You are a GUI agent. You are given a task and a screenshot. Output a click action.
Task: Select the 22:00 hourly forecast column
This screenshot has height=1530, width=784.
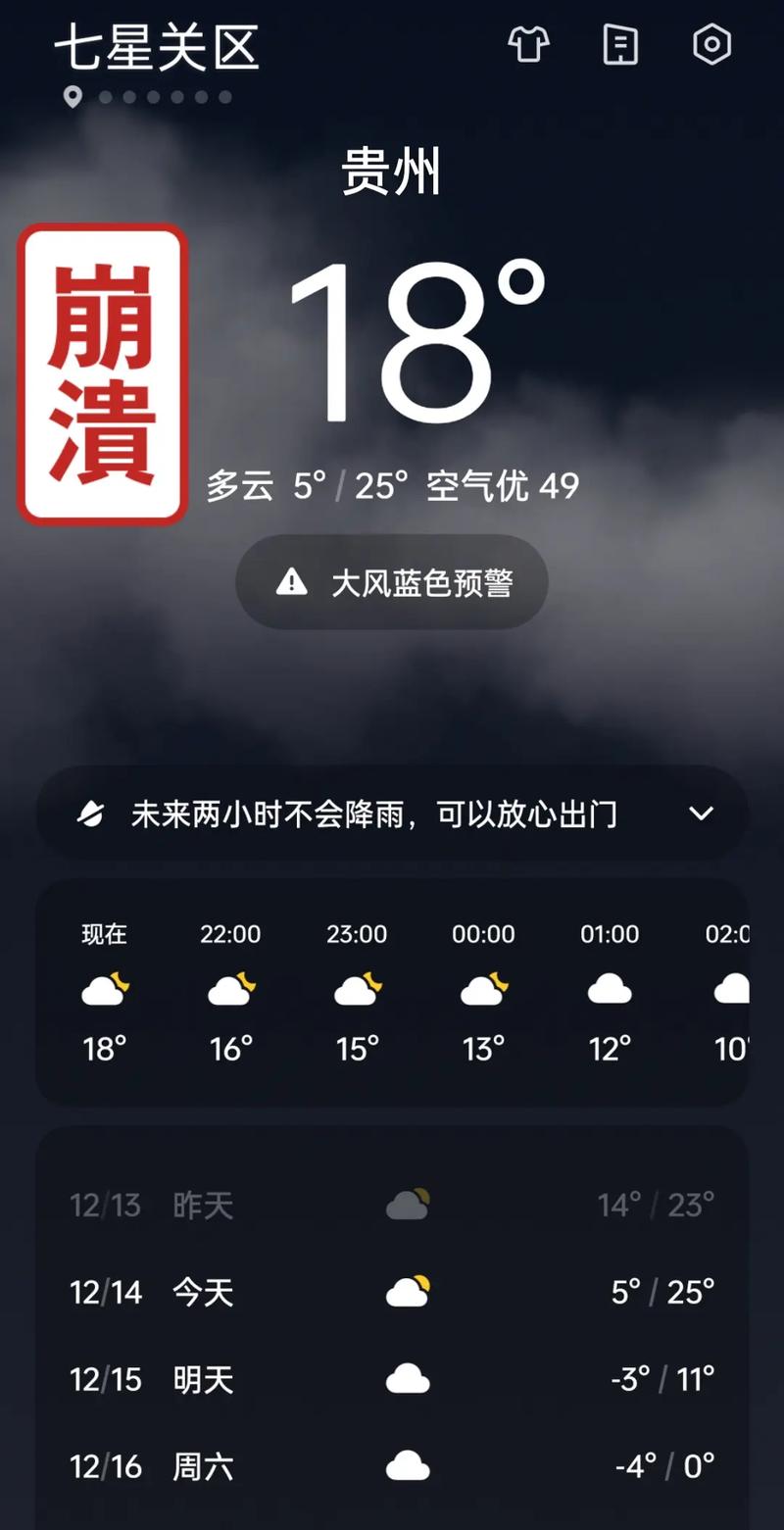(x=229, y=990)
